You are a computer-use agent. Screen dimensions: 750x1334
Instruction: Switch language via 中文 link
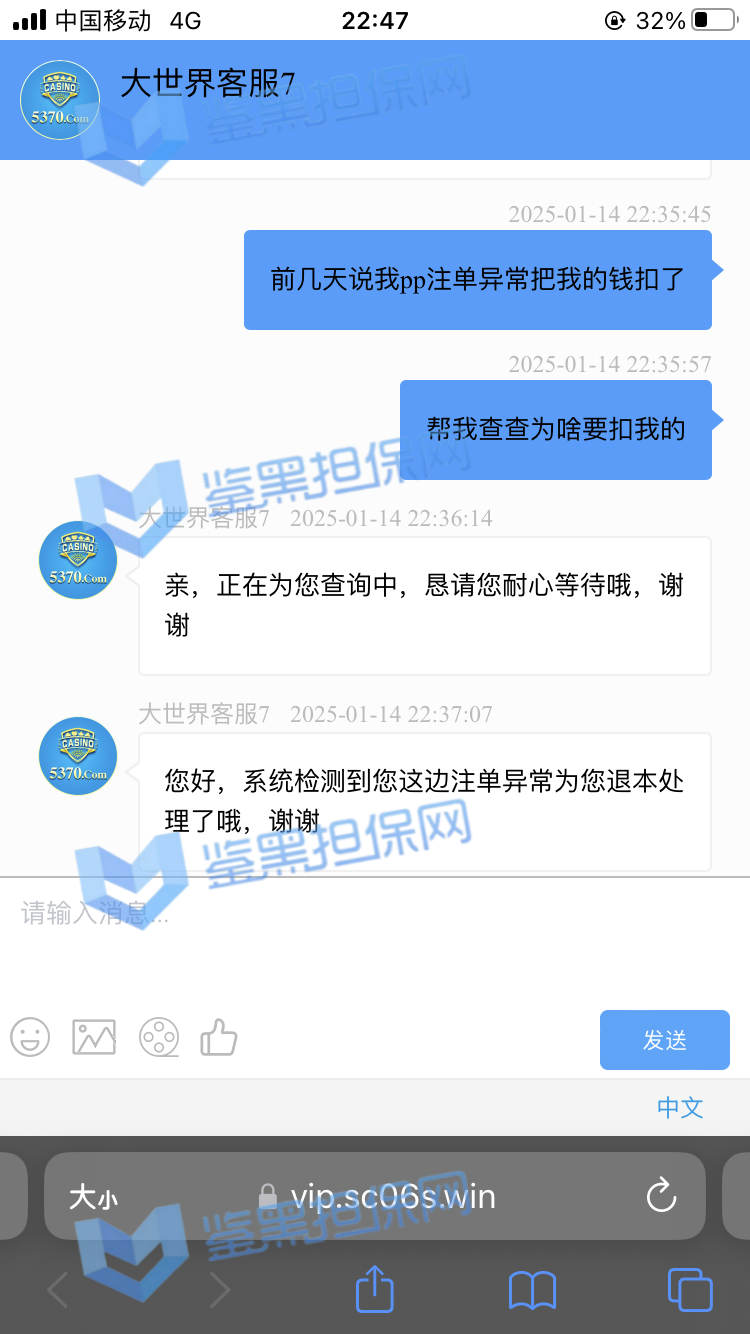pyautogui.click(x=680, y=1107)
